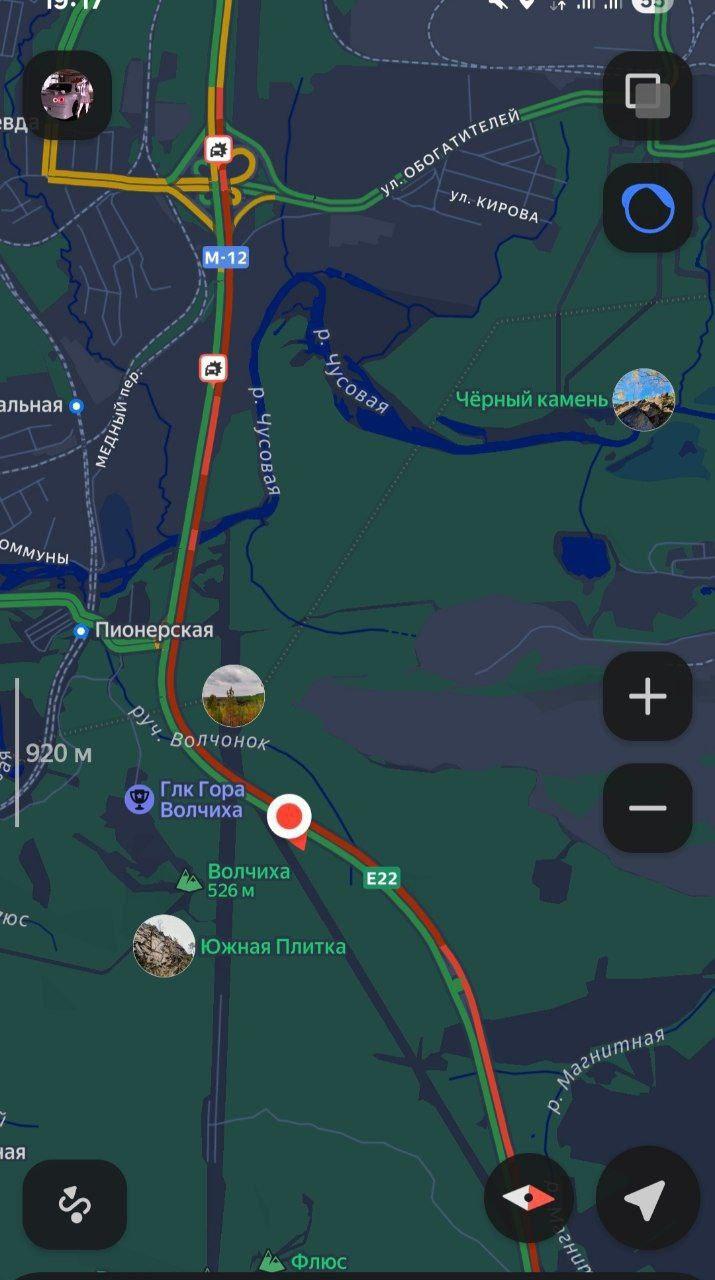Image resolution: width=715 pixels, height=1280 pixels.
Task: Launch the Alice voice assistant
Action: (647, 208)
